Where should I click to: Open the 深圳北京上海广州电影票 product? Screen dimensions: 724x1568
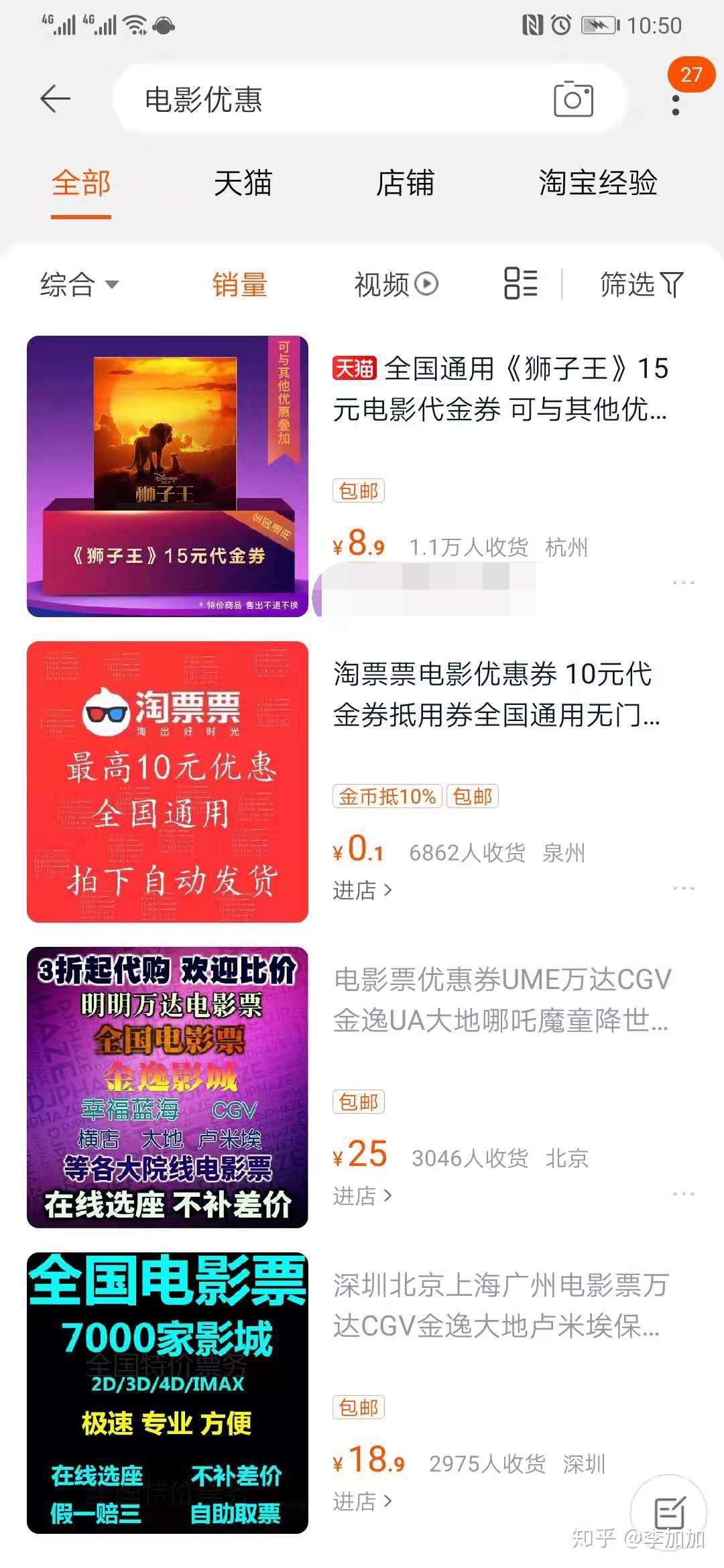pyautogui.click(x=499, y=1305)
